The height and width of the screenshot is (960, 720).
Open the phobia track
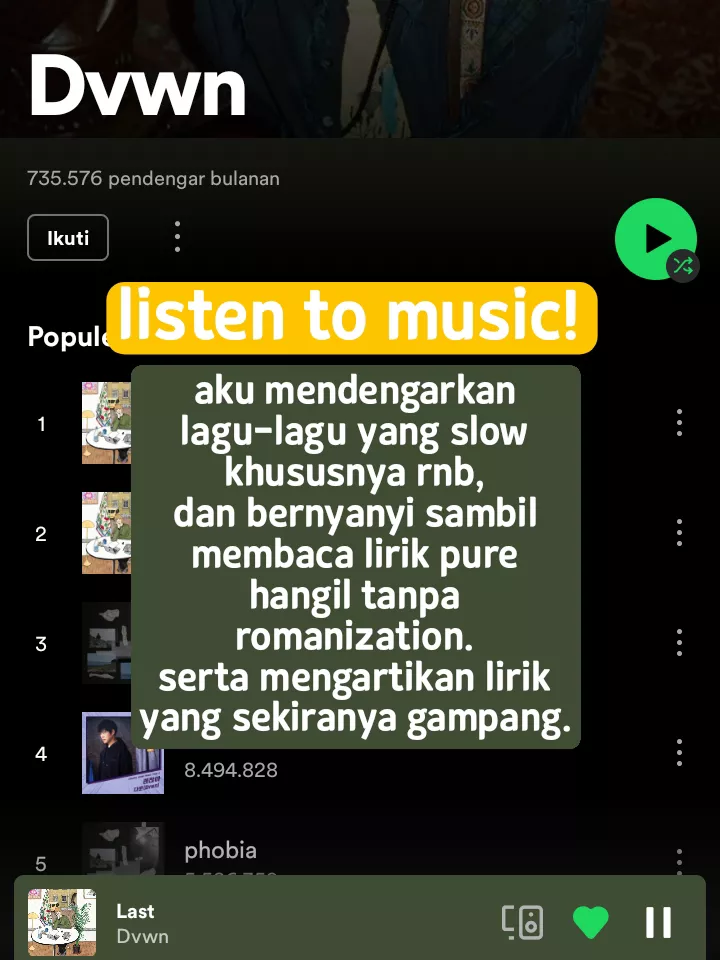click(221, 851)
